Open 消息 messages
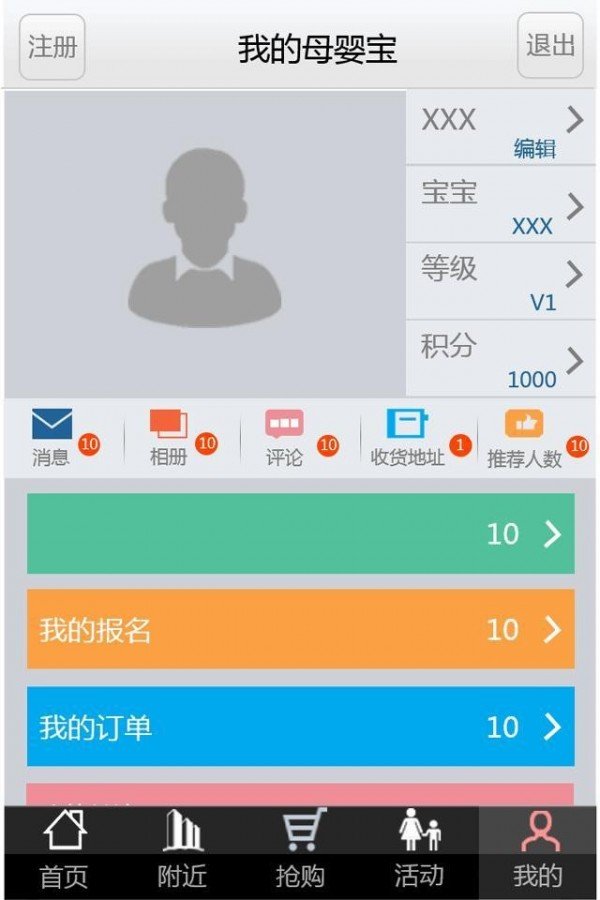The height and width of the screenshot is (900, 600). point(52,438)
